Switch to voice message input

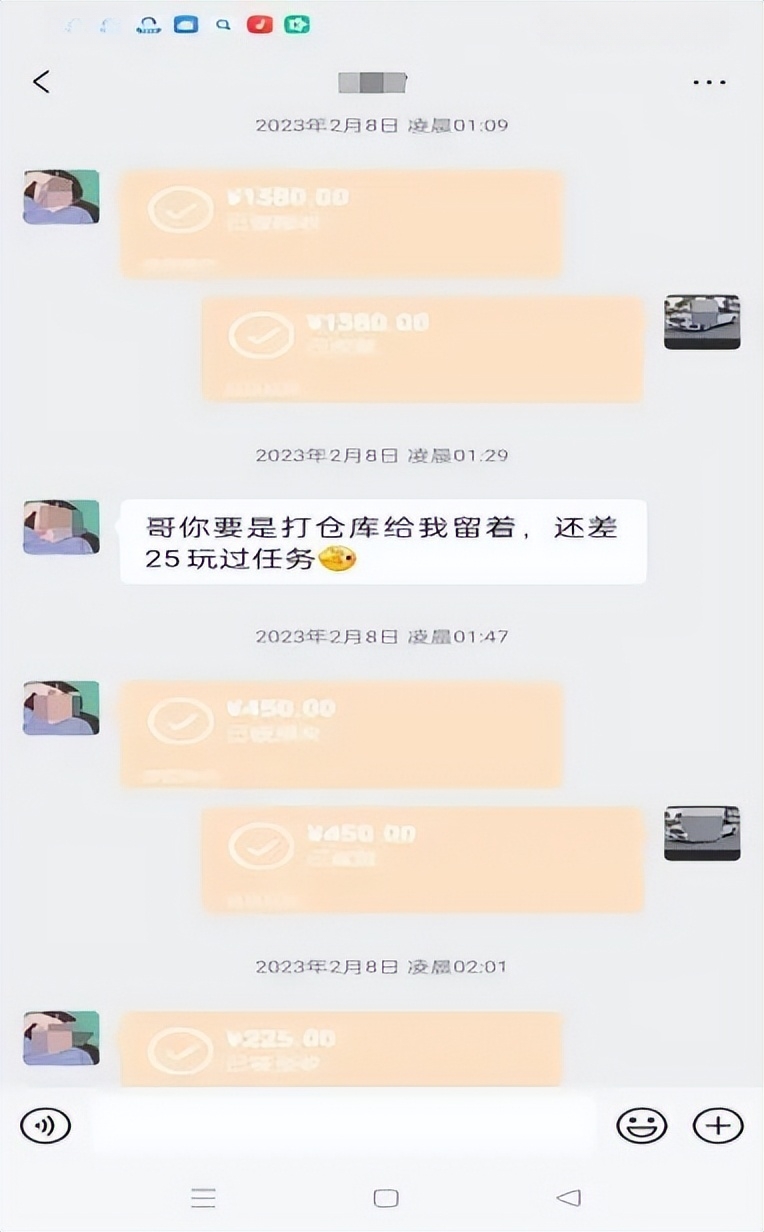(x=46, y=1125)
